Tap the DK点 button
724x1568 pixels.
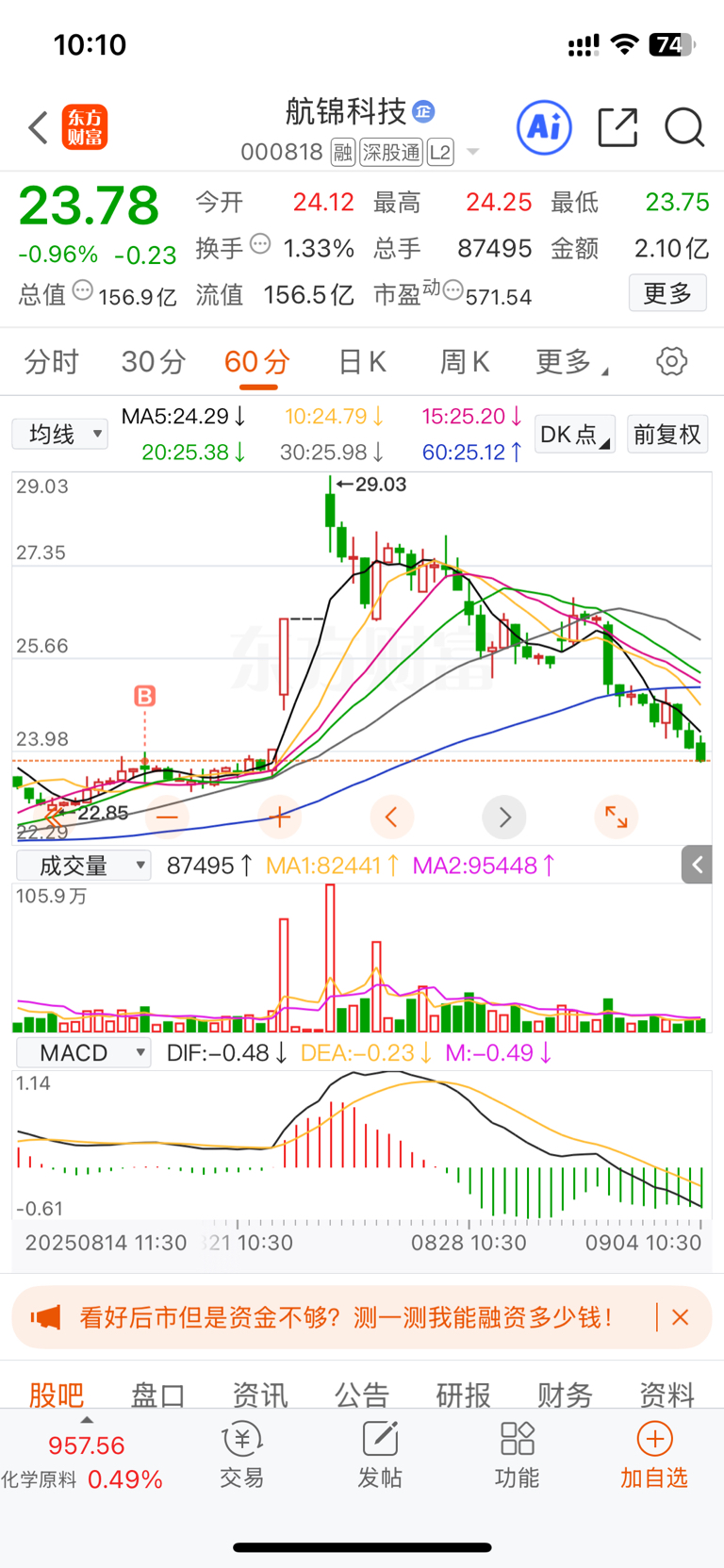[x=575, y=434]
